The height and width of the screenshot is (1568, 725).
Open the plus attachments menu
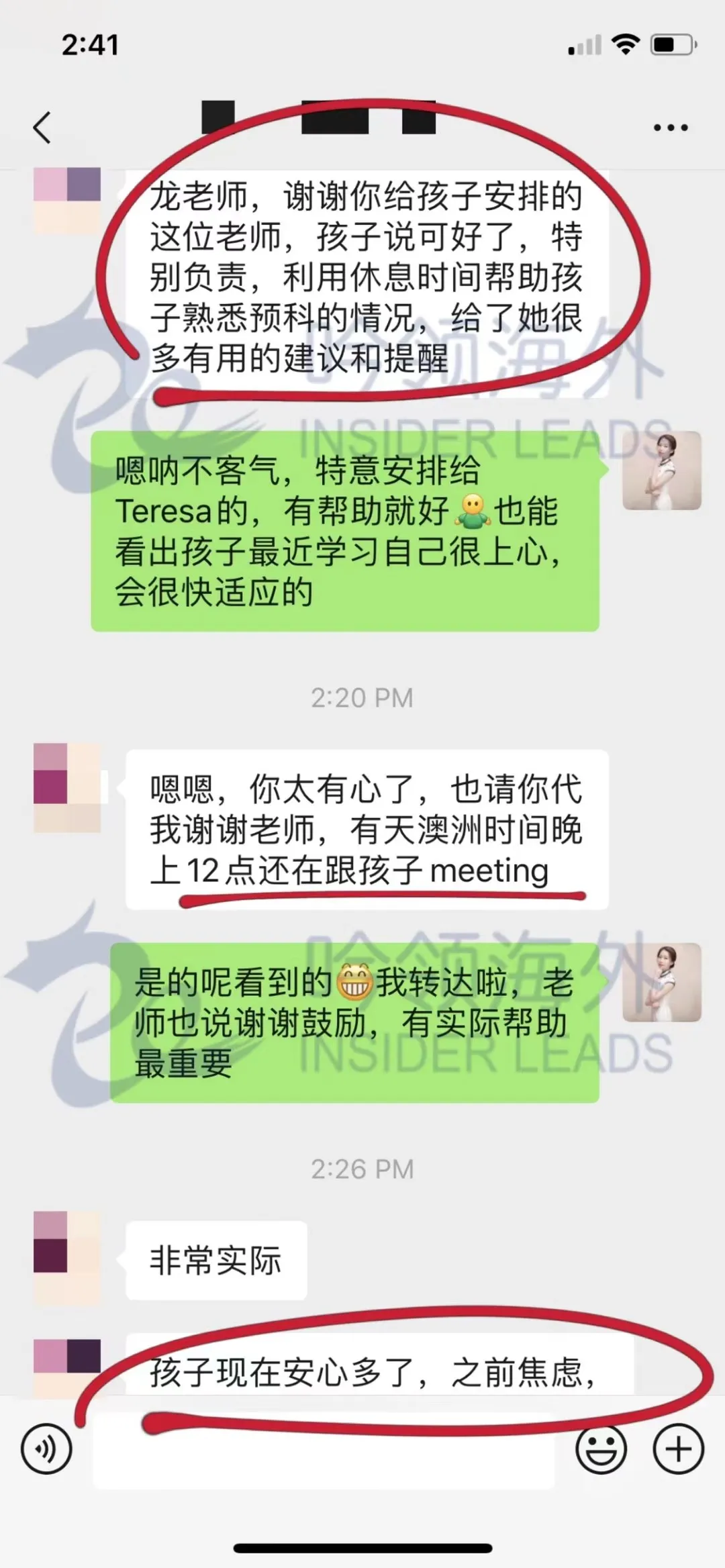tap(678, 1449)
